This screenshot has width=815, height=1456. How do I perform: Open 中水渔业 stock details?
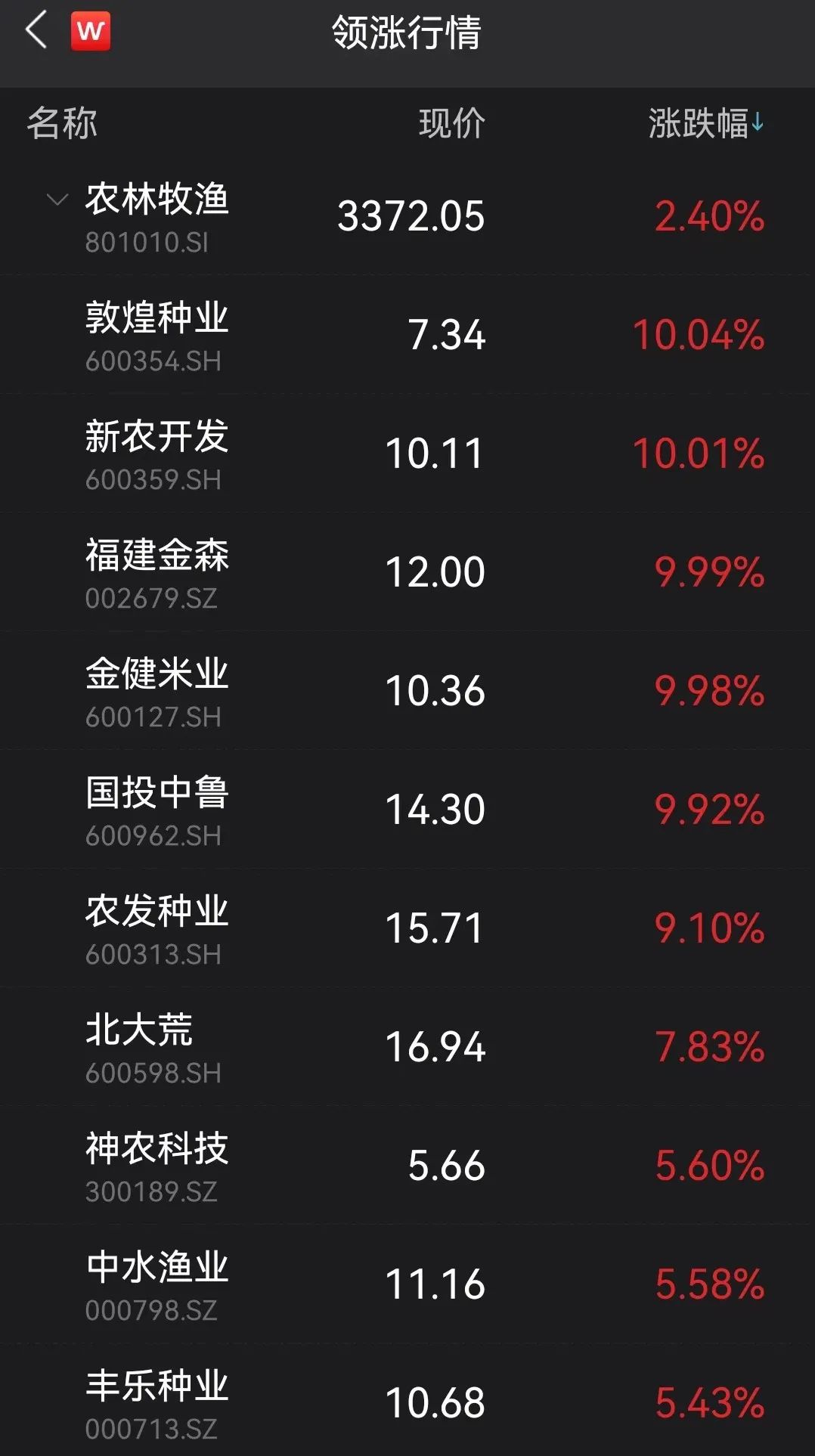407,1284
